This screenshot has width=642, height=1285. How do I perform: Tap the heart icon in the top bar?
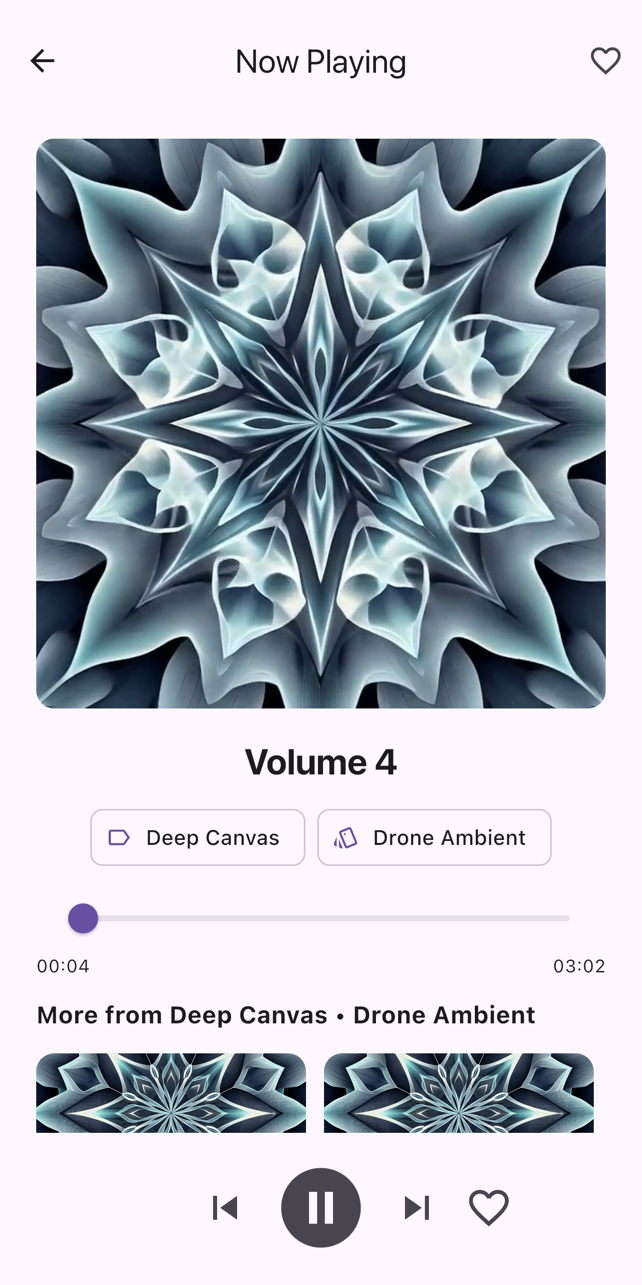pyautogui.click(x=605, y=61)
